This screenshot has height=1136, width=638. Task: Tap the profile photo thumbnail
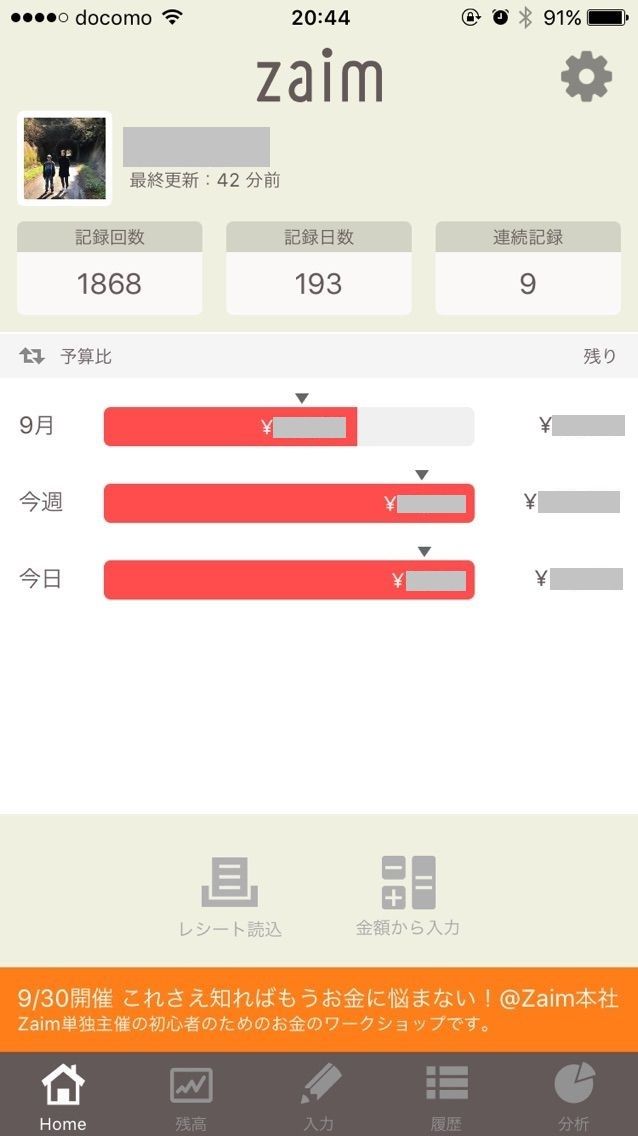(65, 158)
